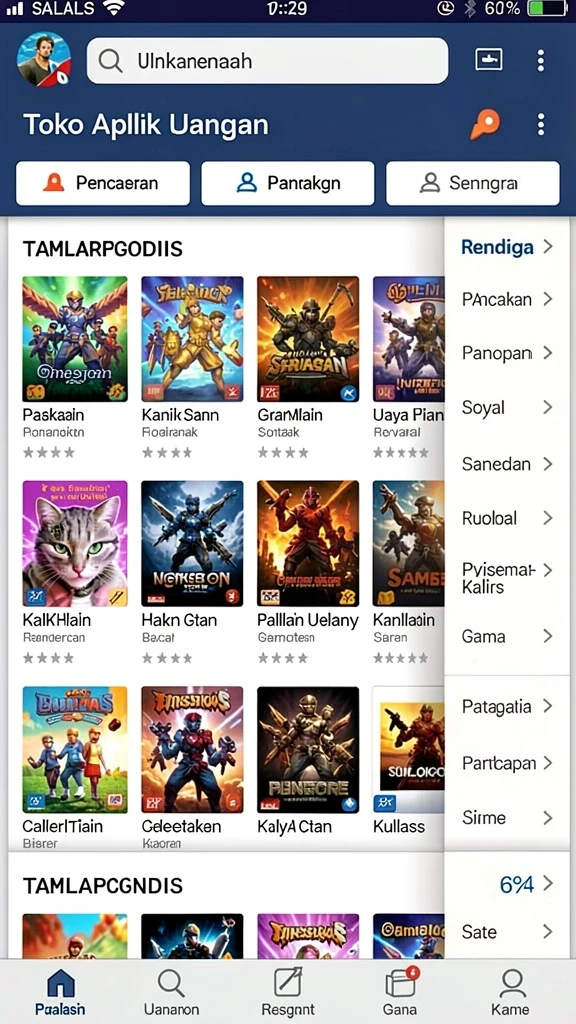Image resolution: width=576 pixels, height=1024 pixels.
Task: Switch to the Paalasn home tab
Action: point(60,992)
